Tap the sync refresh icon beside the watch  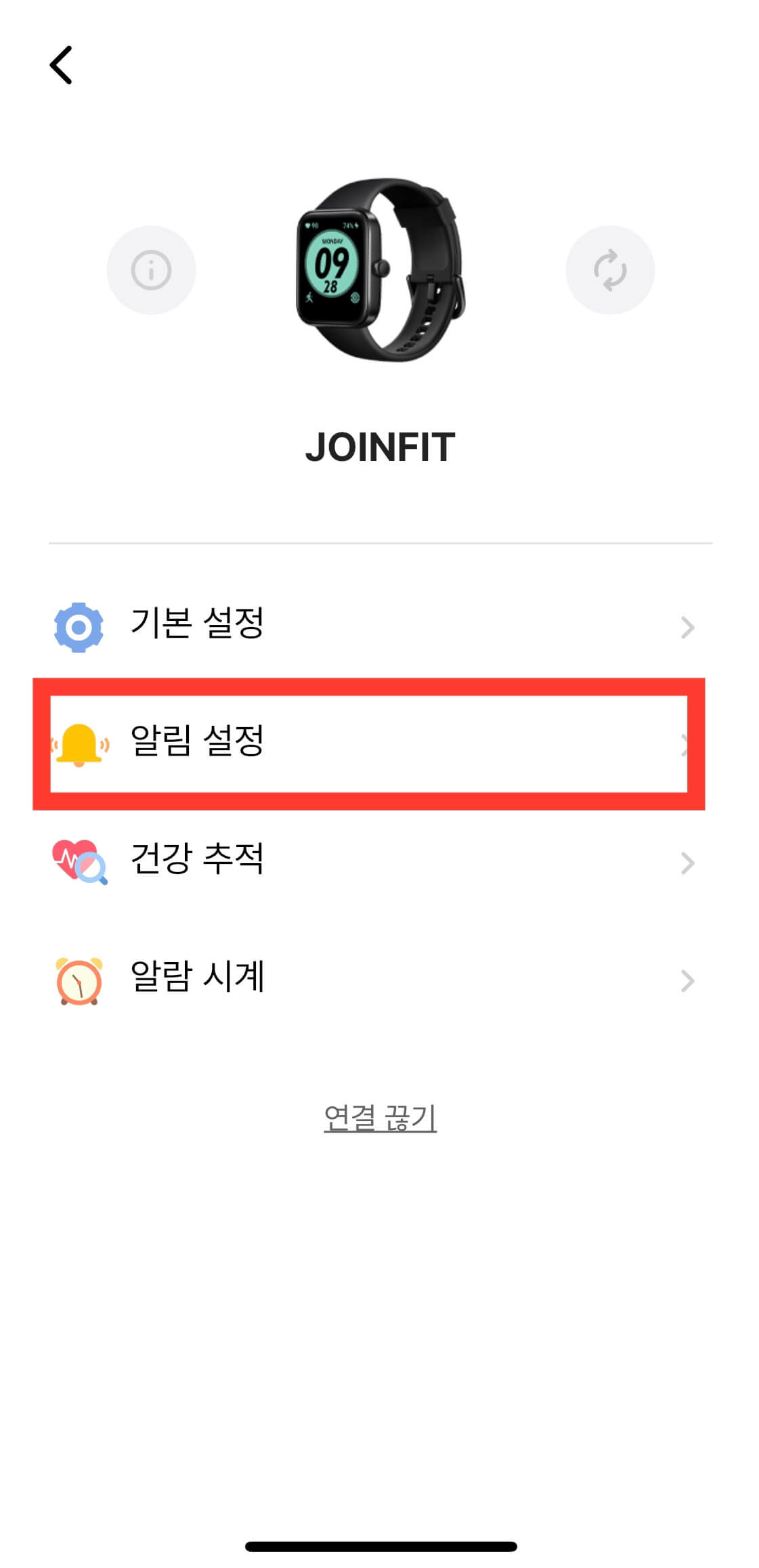tap(610, 269)
